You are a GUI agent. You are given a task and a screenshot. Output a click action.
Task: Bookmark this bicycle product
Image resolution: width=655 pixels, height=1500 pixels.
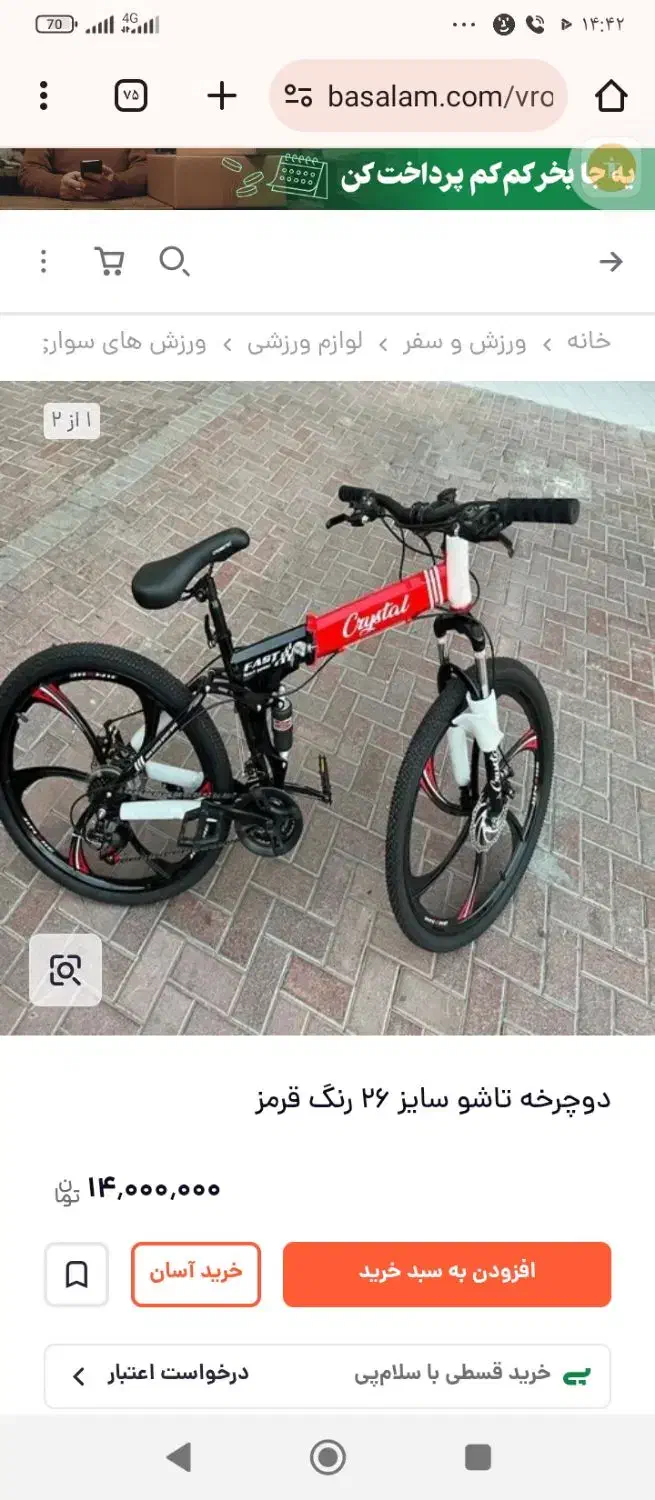coord(76,1274)
